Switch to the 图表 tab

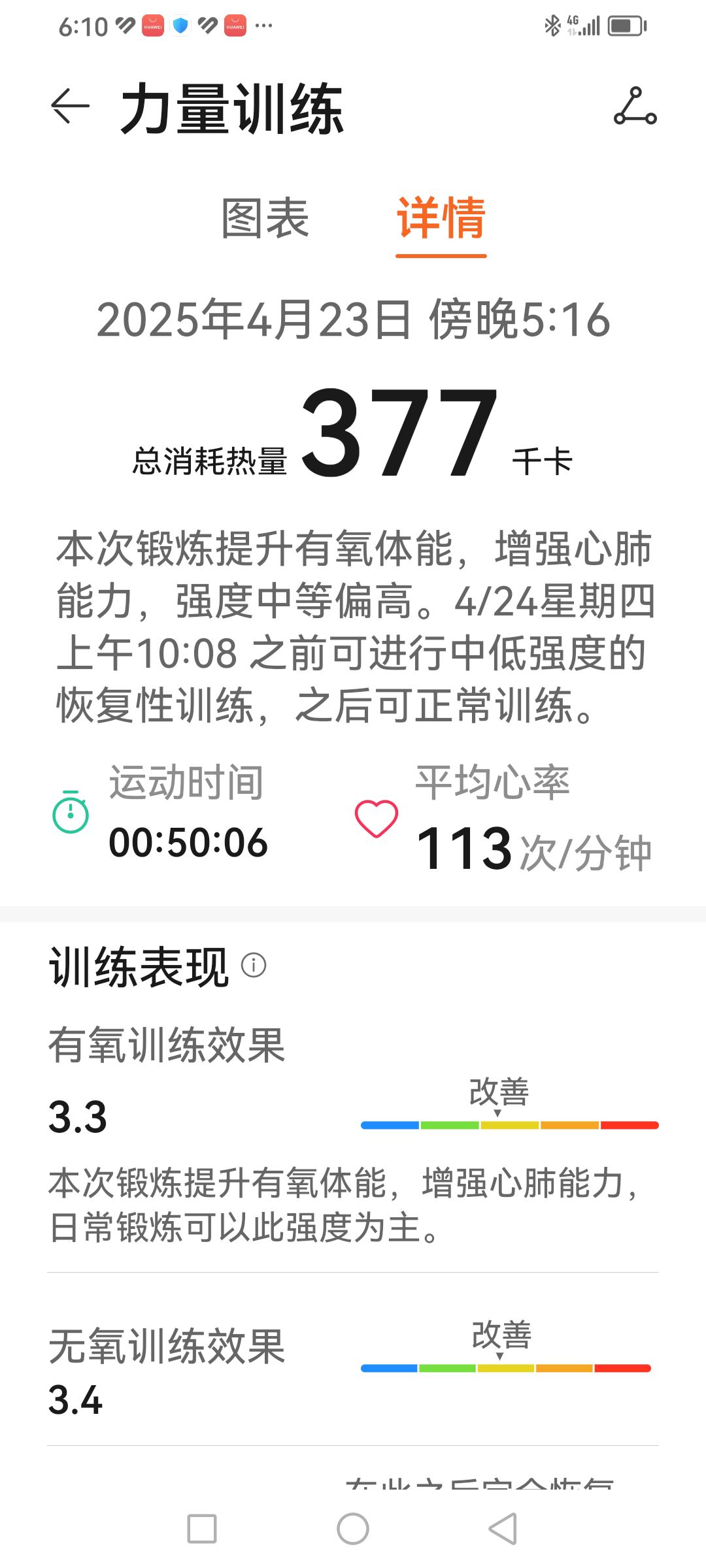265,218
